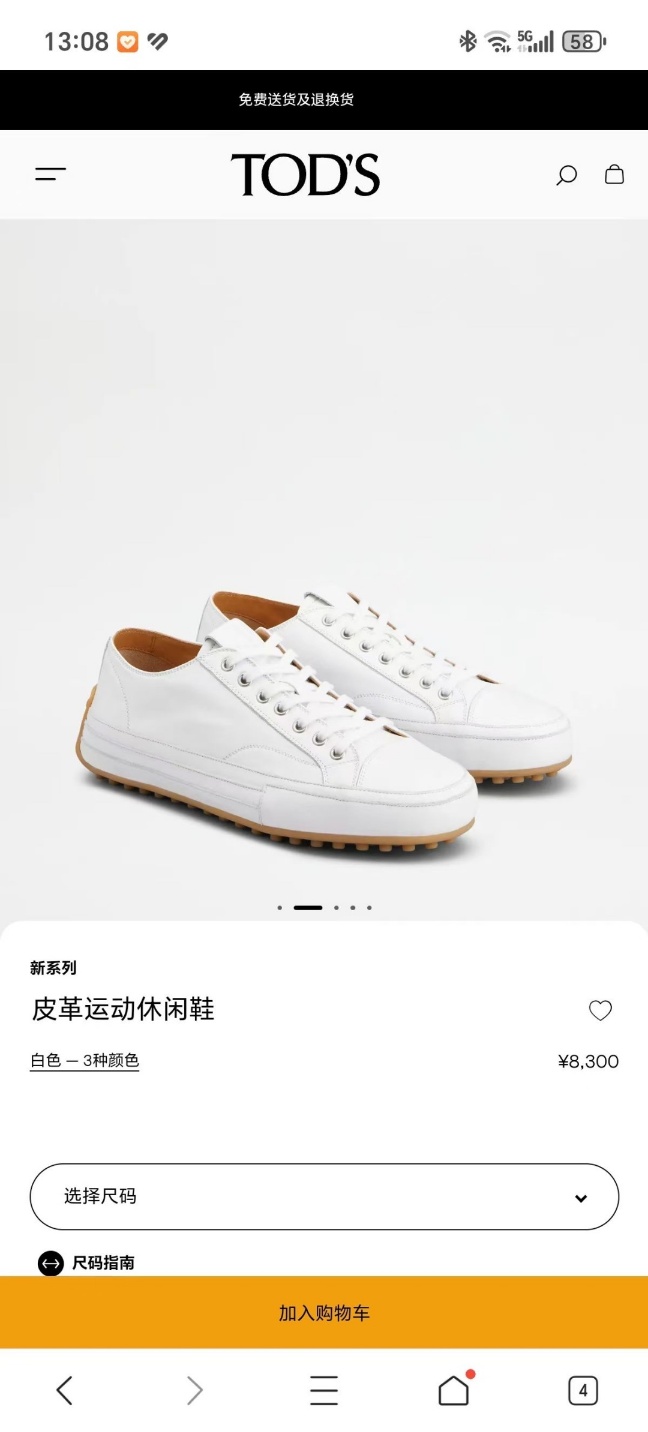Open the hamburger navigation menu
Viewport: 648px width, 1432px height.
click(50, 174)
